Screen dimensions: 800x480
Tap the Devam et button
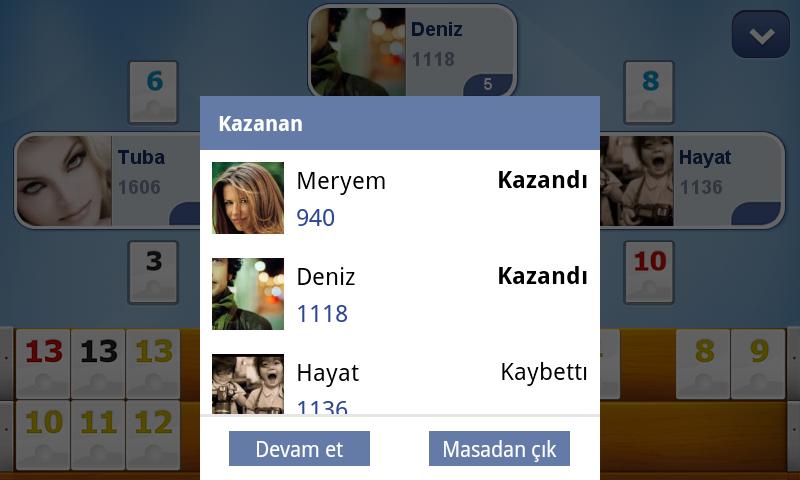click(x=299, y=449)
